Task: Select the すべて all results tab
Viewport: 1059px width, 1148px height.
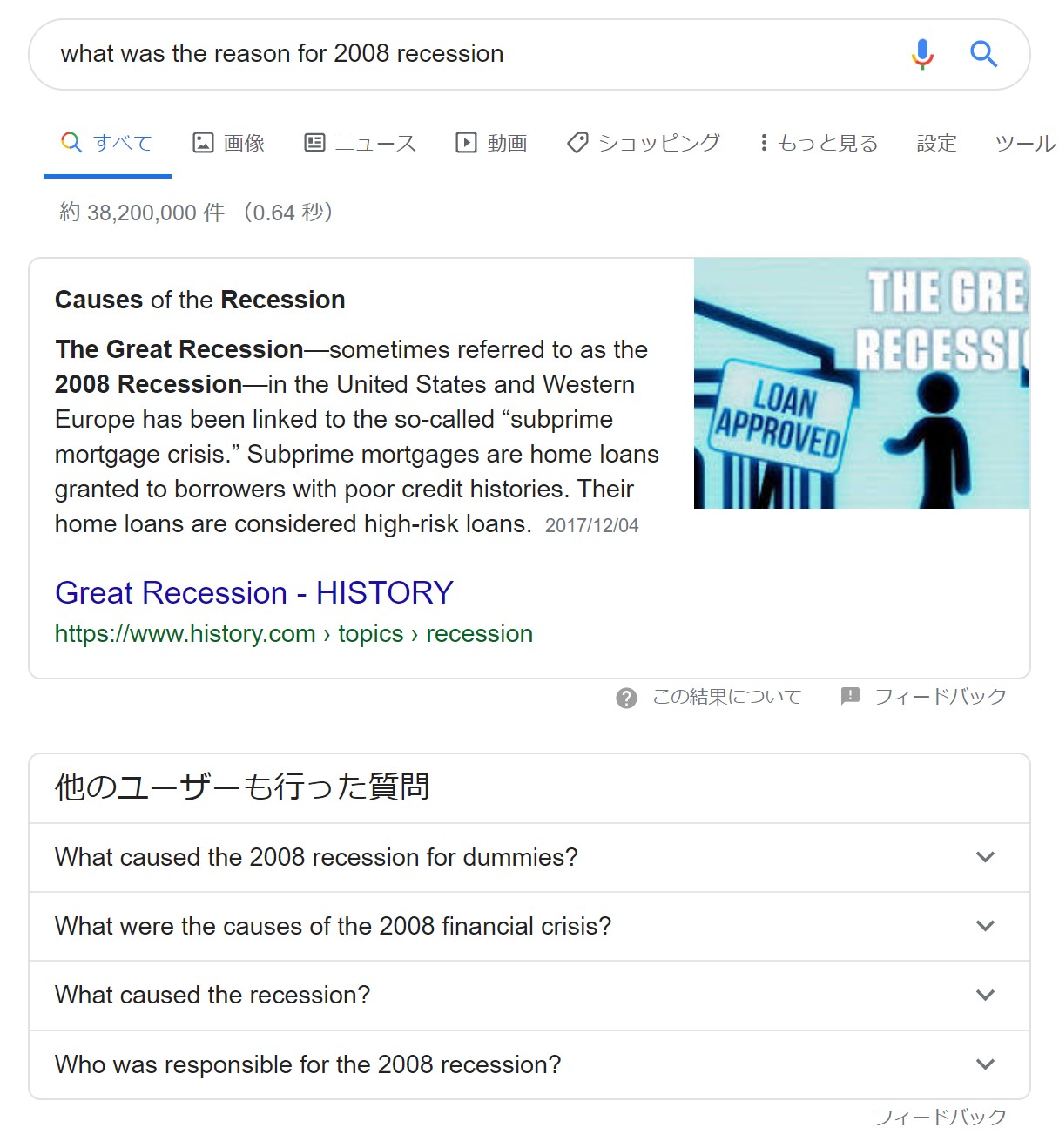Action: tap(107, 143)
